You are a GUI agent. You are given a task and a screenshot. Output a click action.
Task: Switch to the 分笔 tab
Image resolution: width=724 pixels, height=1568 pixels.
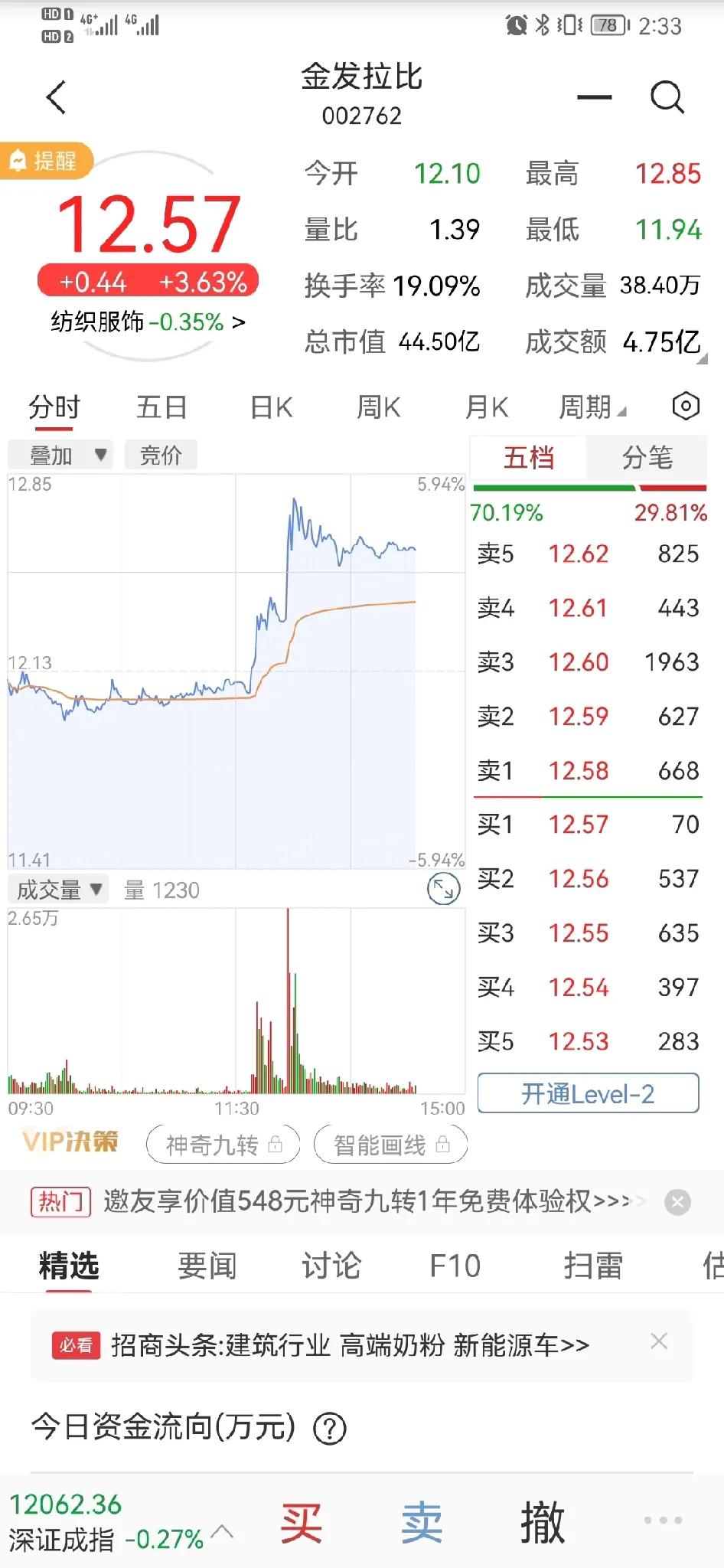[x=647, y=458]
